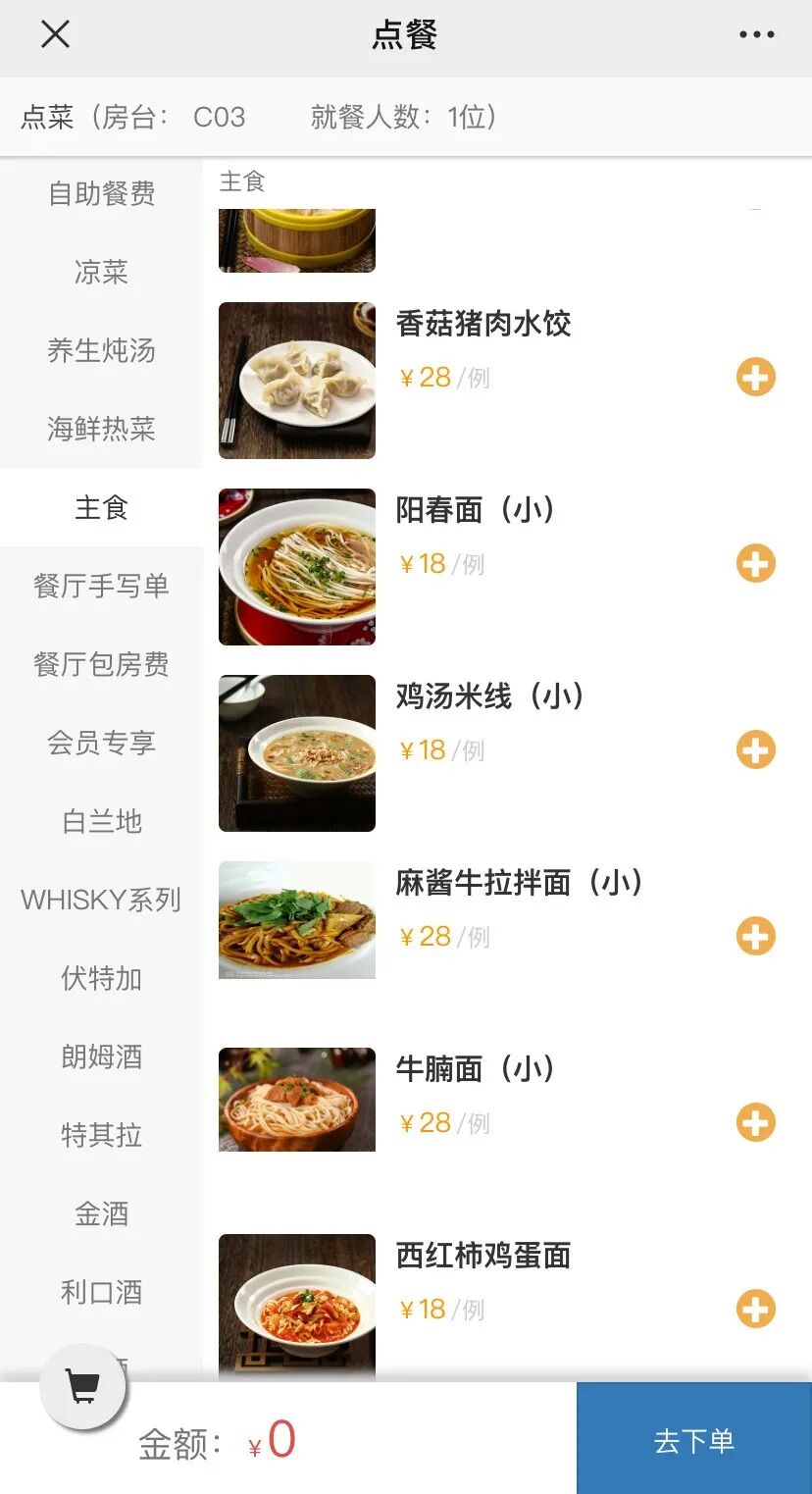Add 麻酱牛拉拌面（小） to the order
The height and width of the screenshot is (1494, 812).
coord(755,937)
